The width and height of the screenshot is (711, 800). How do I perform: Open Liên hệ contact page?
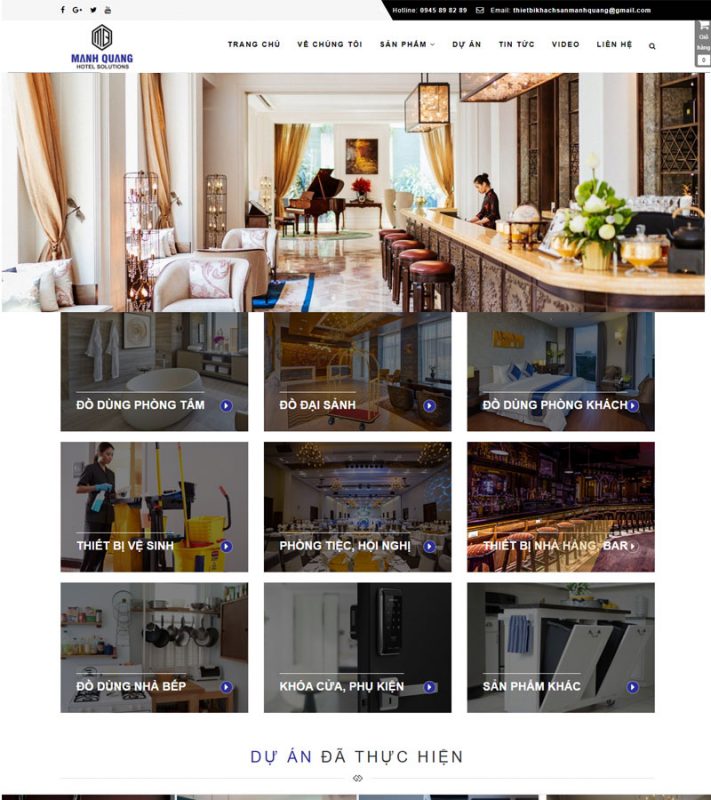614,44
